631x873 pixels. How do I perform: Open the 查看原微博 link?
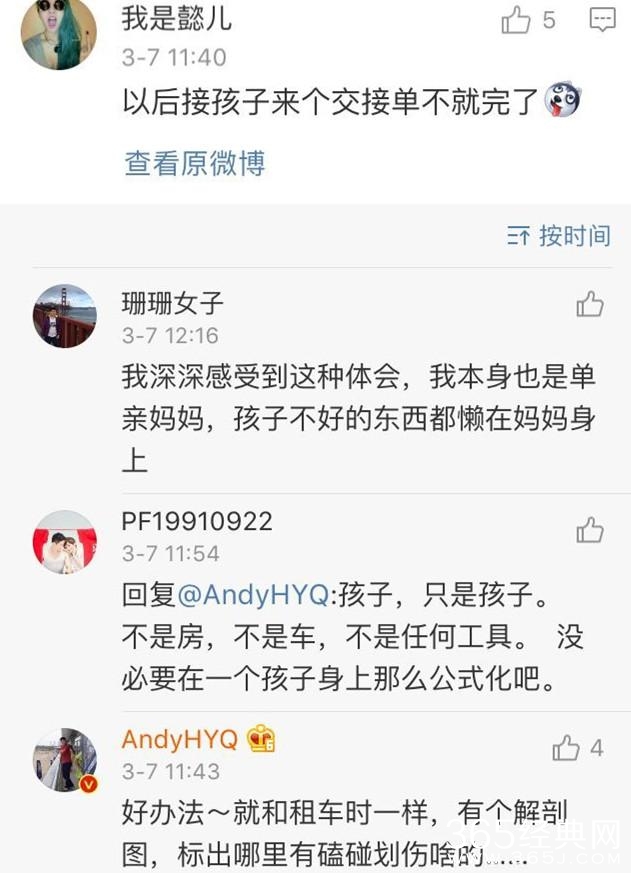pyautogui.click(x=194, y=163)
